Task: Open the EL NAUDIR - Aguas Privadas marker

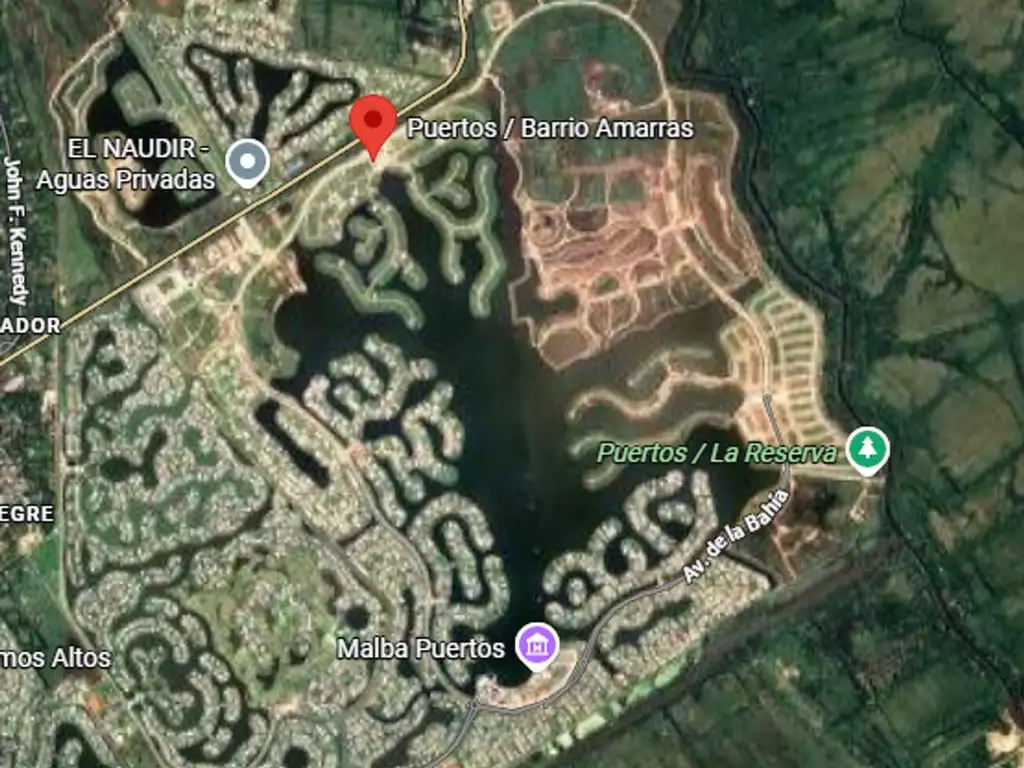Action: [247, 161]
